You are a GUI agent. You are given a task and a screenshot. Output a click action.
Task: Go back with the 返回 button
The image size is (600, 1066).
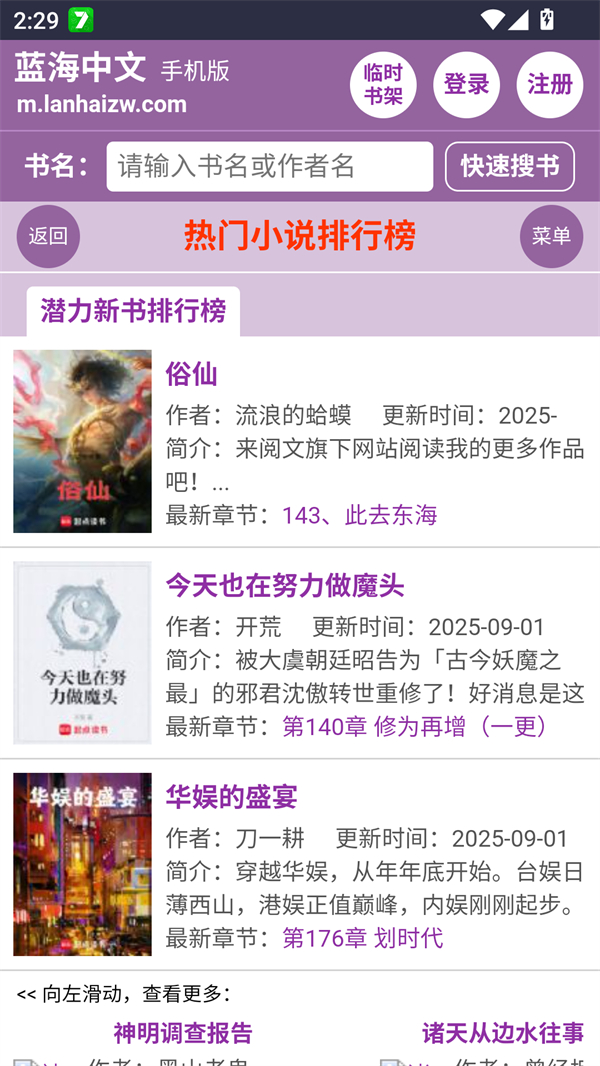coord(48,236)
